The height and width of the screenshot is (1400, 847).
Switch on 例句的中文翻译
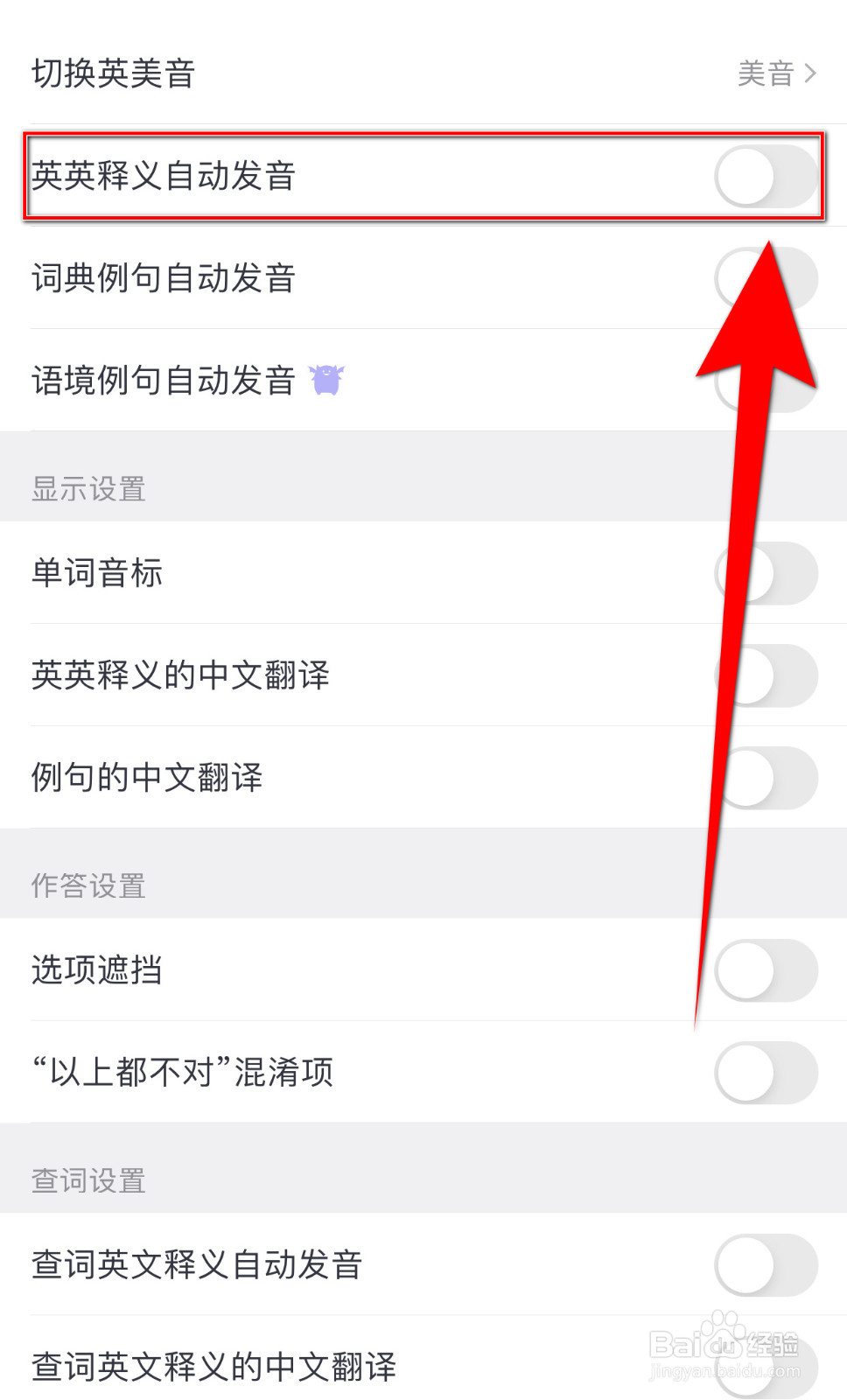pos(766,778)
